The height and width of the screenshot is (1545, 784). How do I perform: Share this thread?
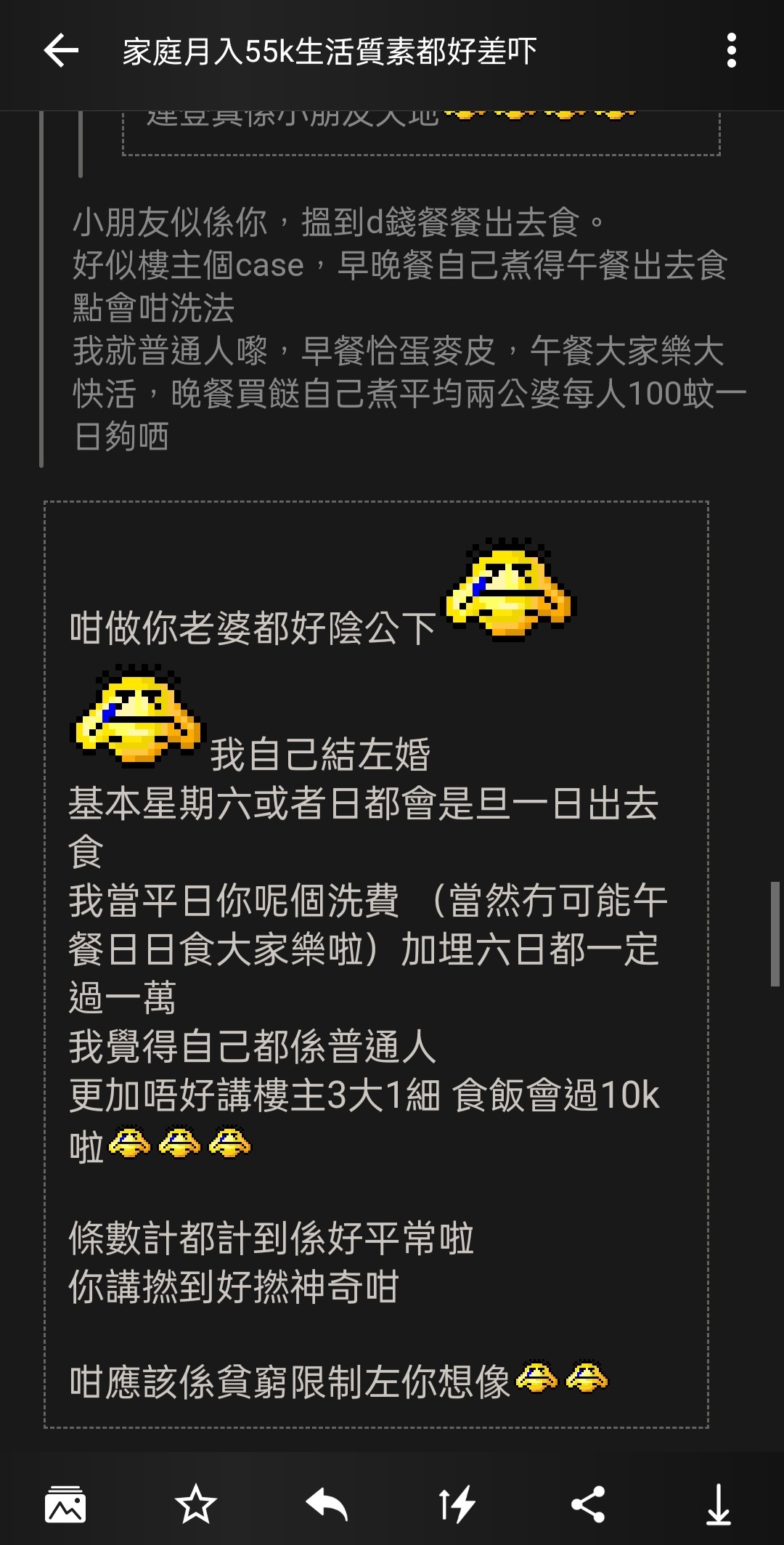(x=588, y=1504)
